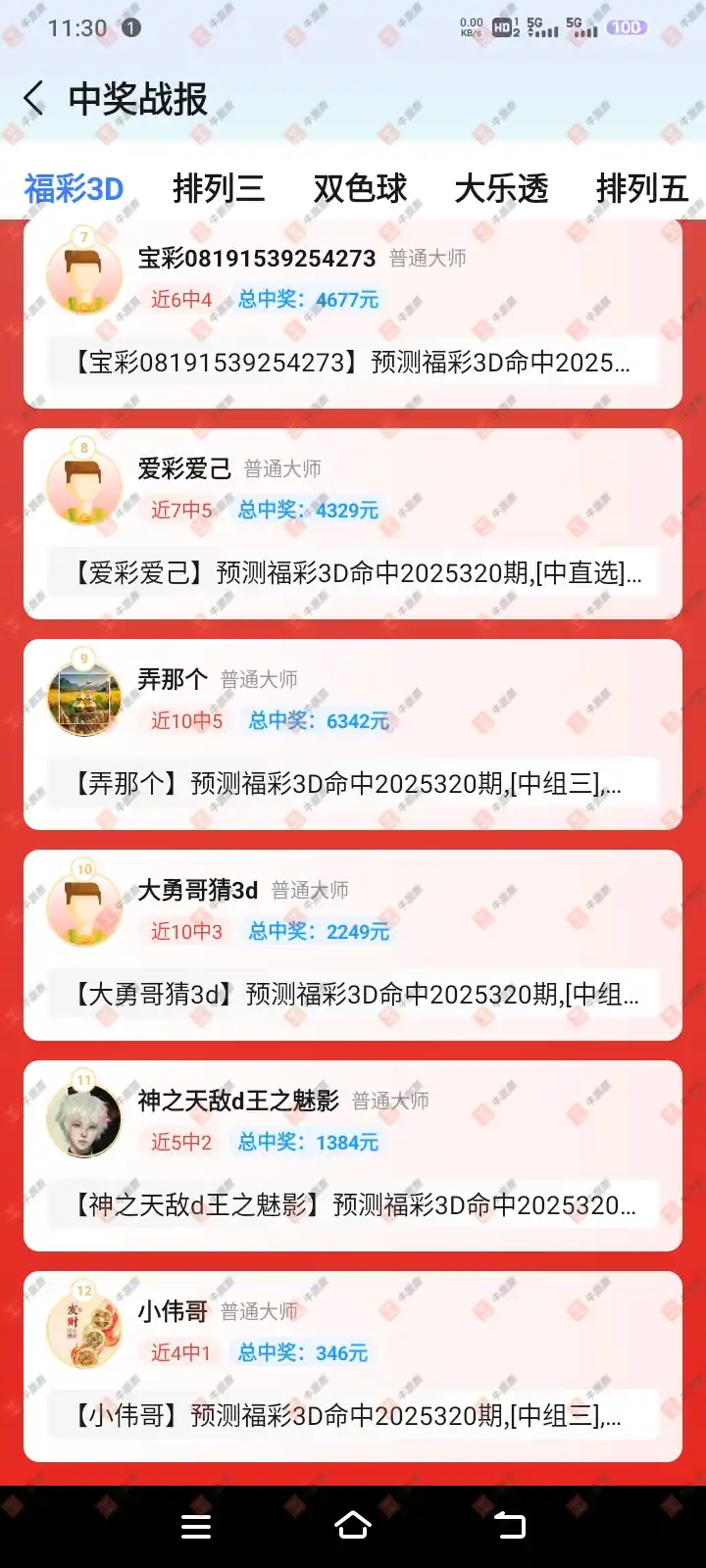Switch to the 双色球 tab

[x=360, y=188]
